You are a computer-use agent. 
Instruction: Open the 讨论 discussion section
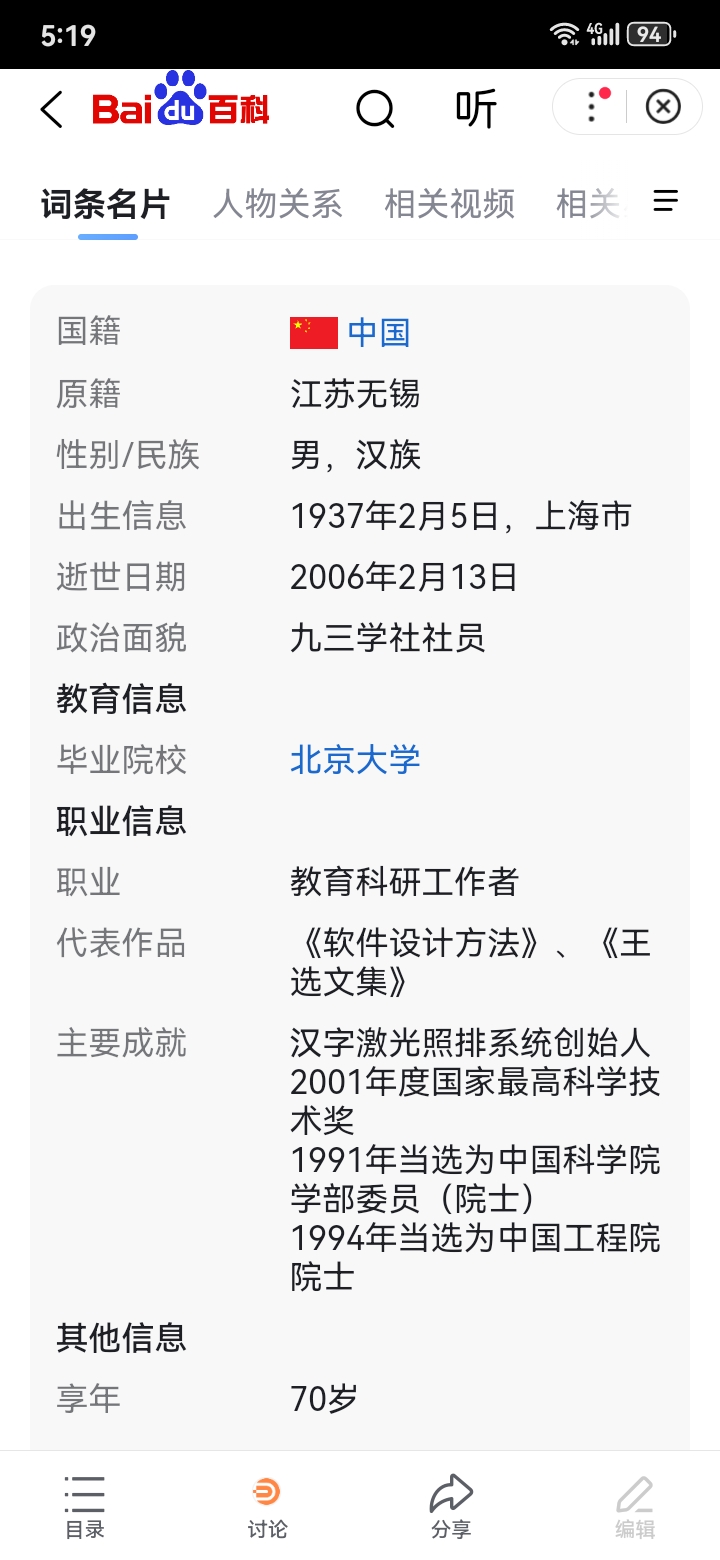click(x=267, y=1506)
